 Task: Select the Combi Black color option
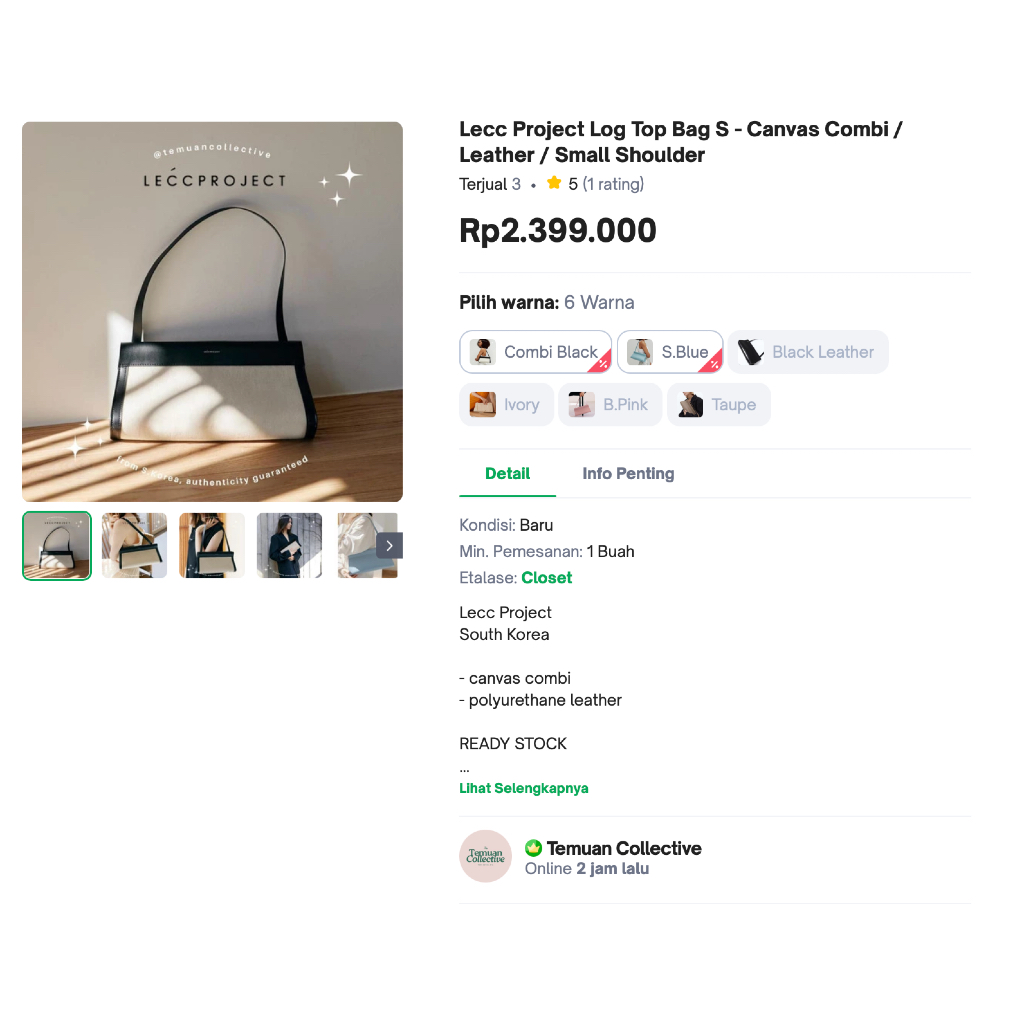(x=535, y=352)
